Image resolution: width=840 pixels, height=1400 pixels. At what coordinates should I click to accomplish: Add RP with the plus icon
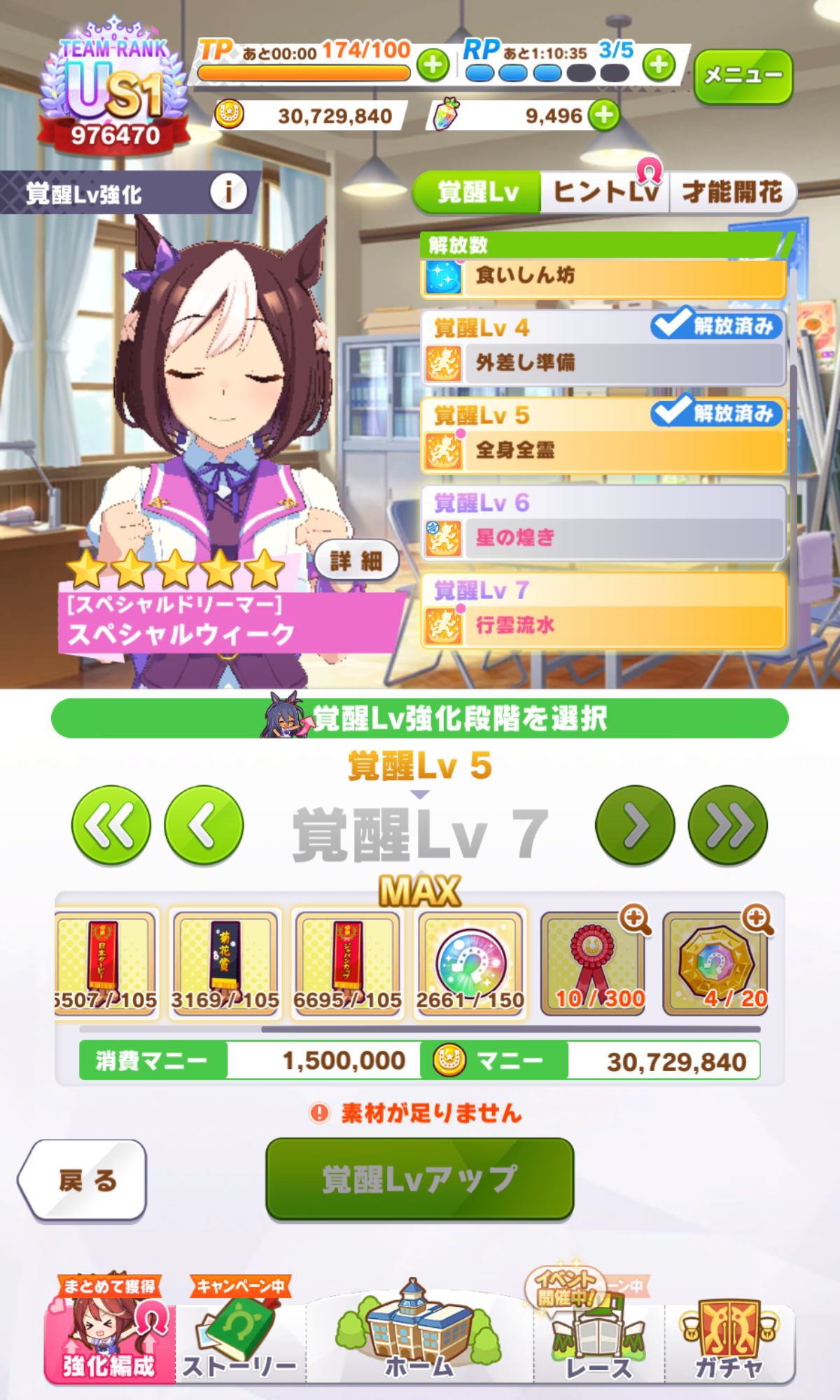point(659,65)
